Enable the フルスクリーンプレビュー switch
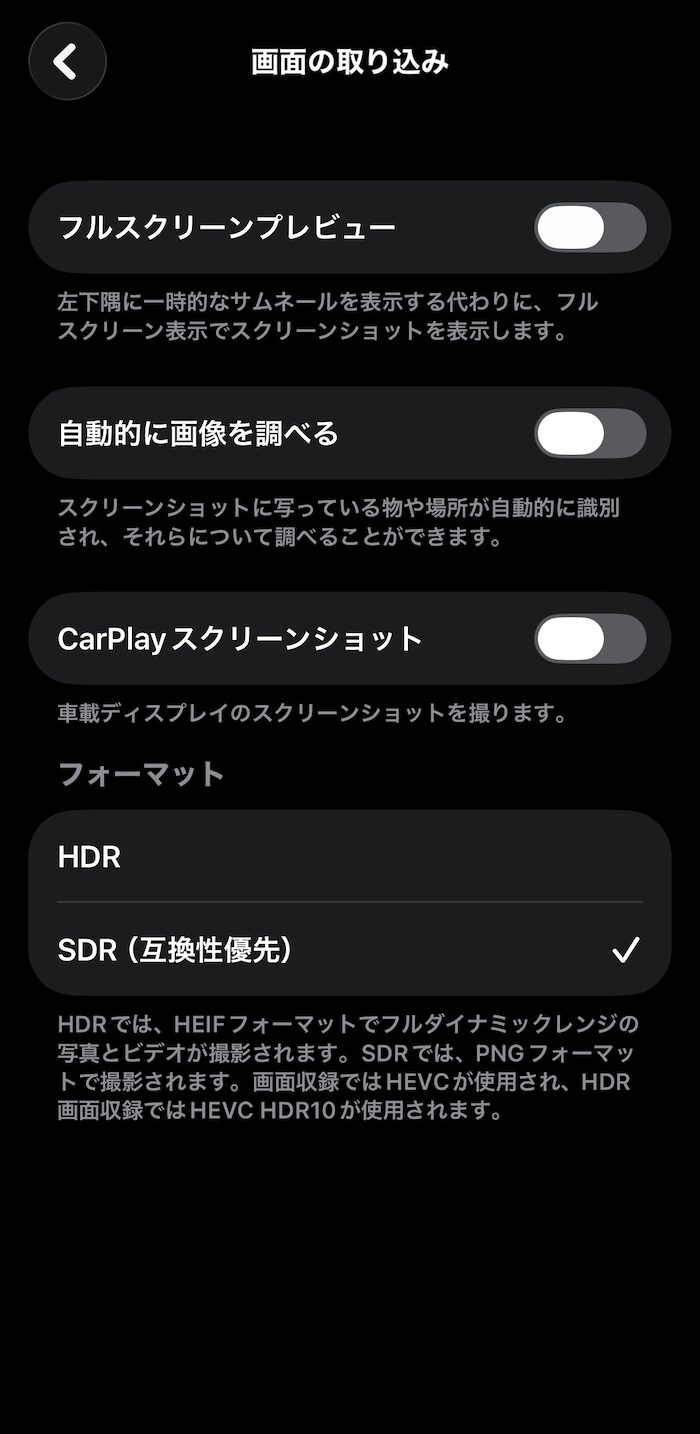This screenshot has width=700, height=1434. 590,227
